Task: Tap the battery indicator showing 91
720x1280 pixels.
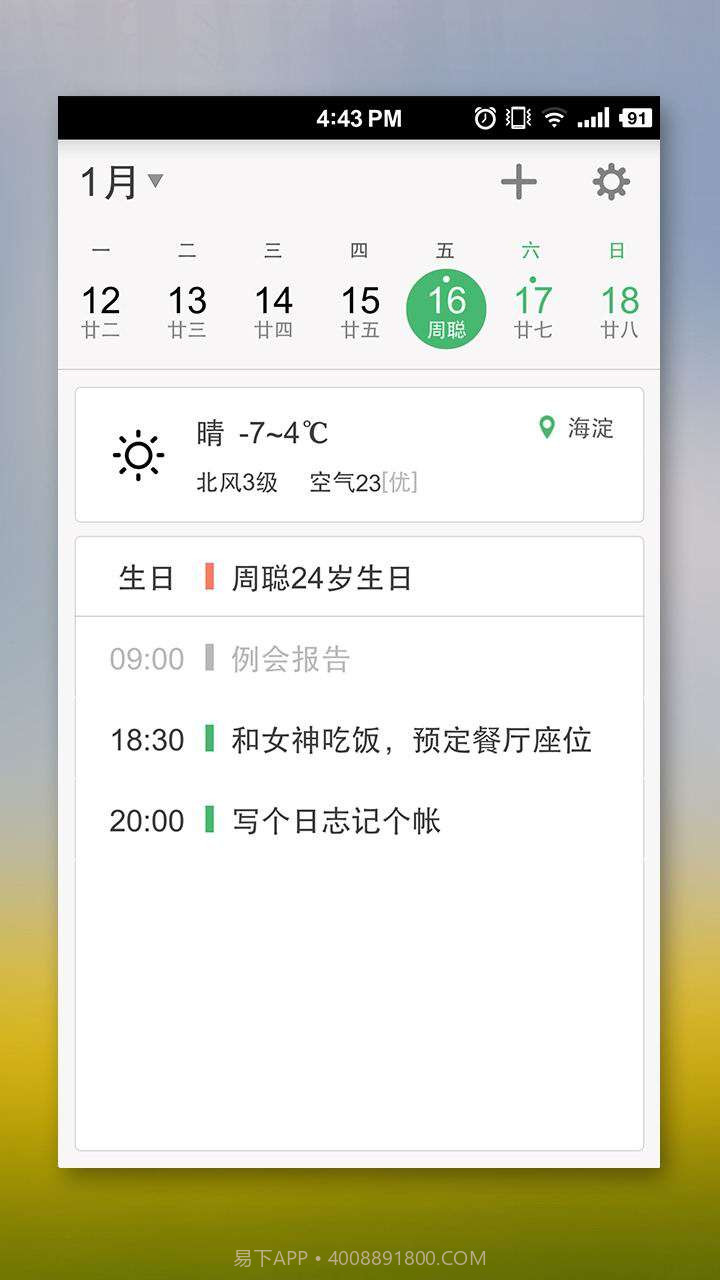Action: coord(636,118)
